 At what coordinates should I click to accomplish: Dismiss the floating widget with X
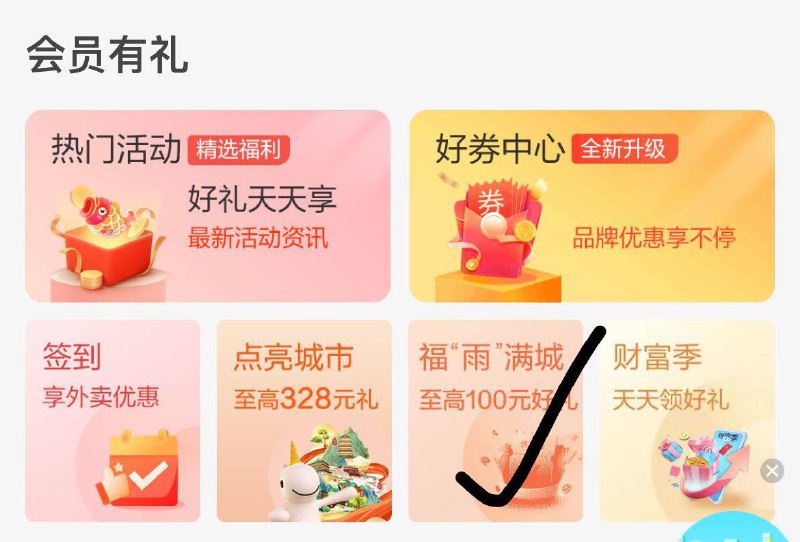(x=772, y=471)
